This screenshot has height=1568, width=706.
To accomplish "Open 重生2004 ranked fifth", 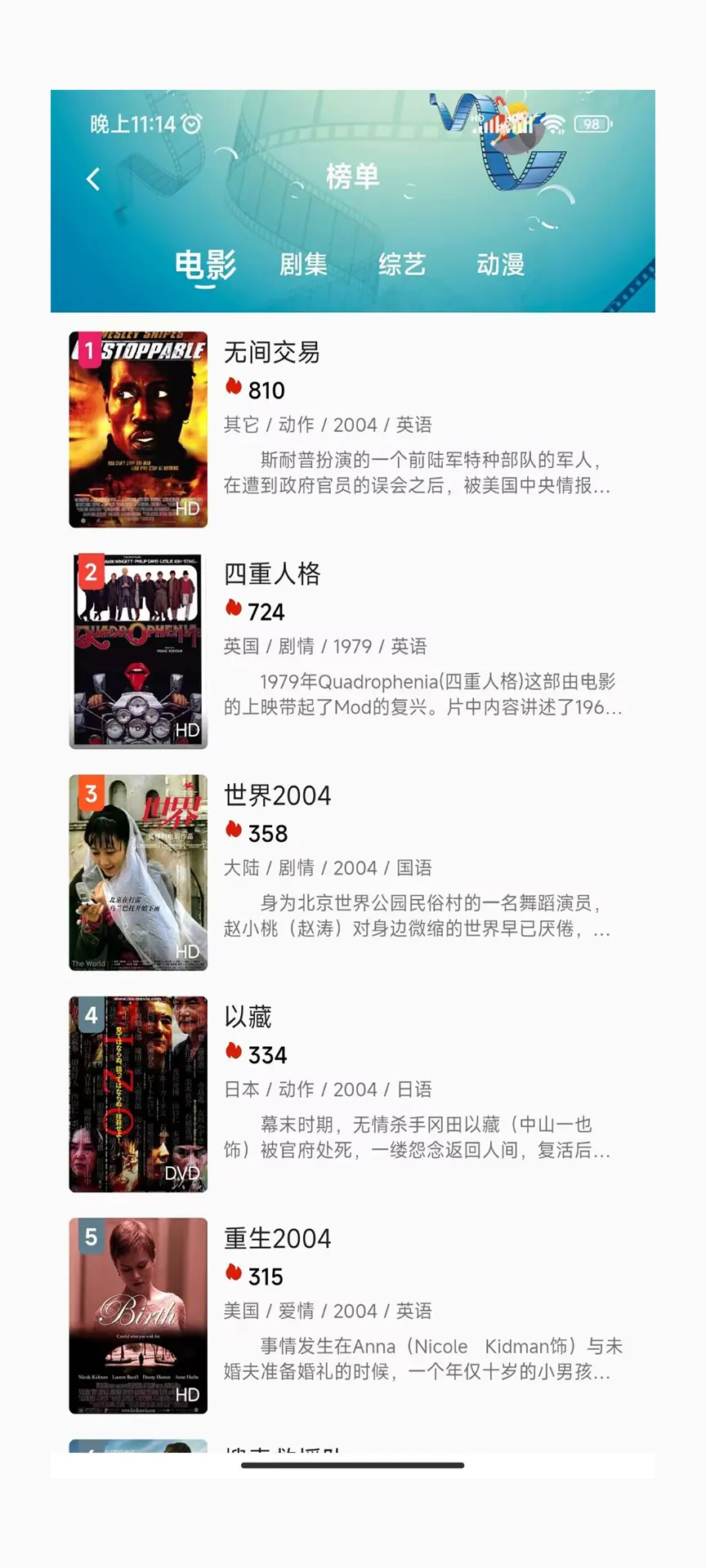I will pyautogui.click(x=277, y=1238).
